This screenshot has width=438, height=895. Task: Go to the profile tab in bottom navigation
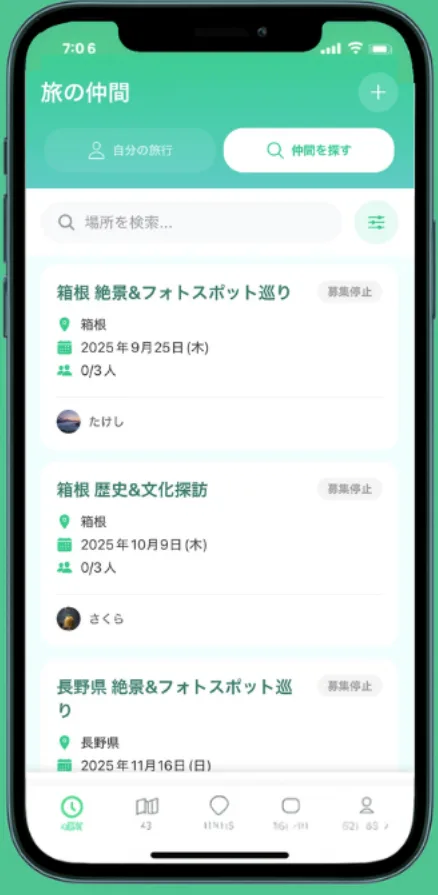366,812
